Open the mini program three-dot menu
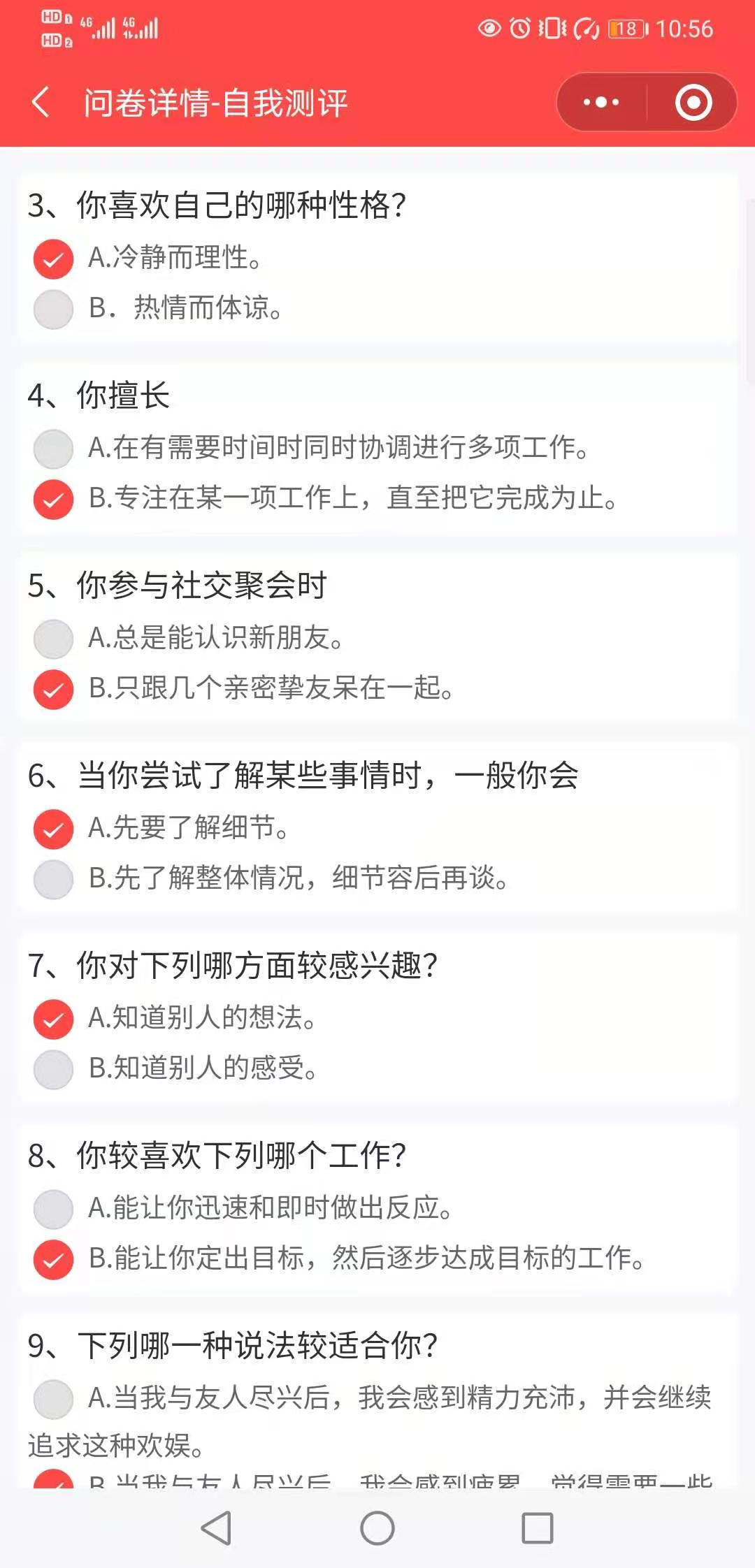755x1568 pixels. [x=601, y=103]
